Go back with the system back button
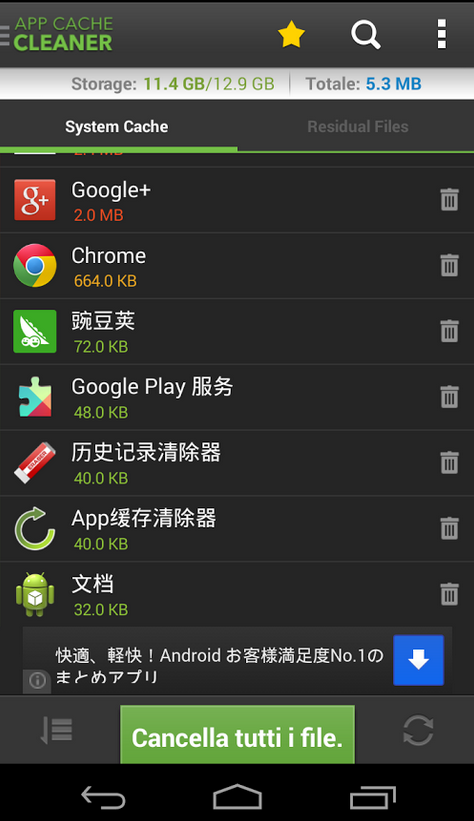Viewport: 474px width, 821px height. 103,798
